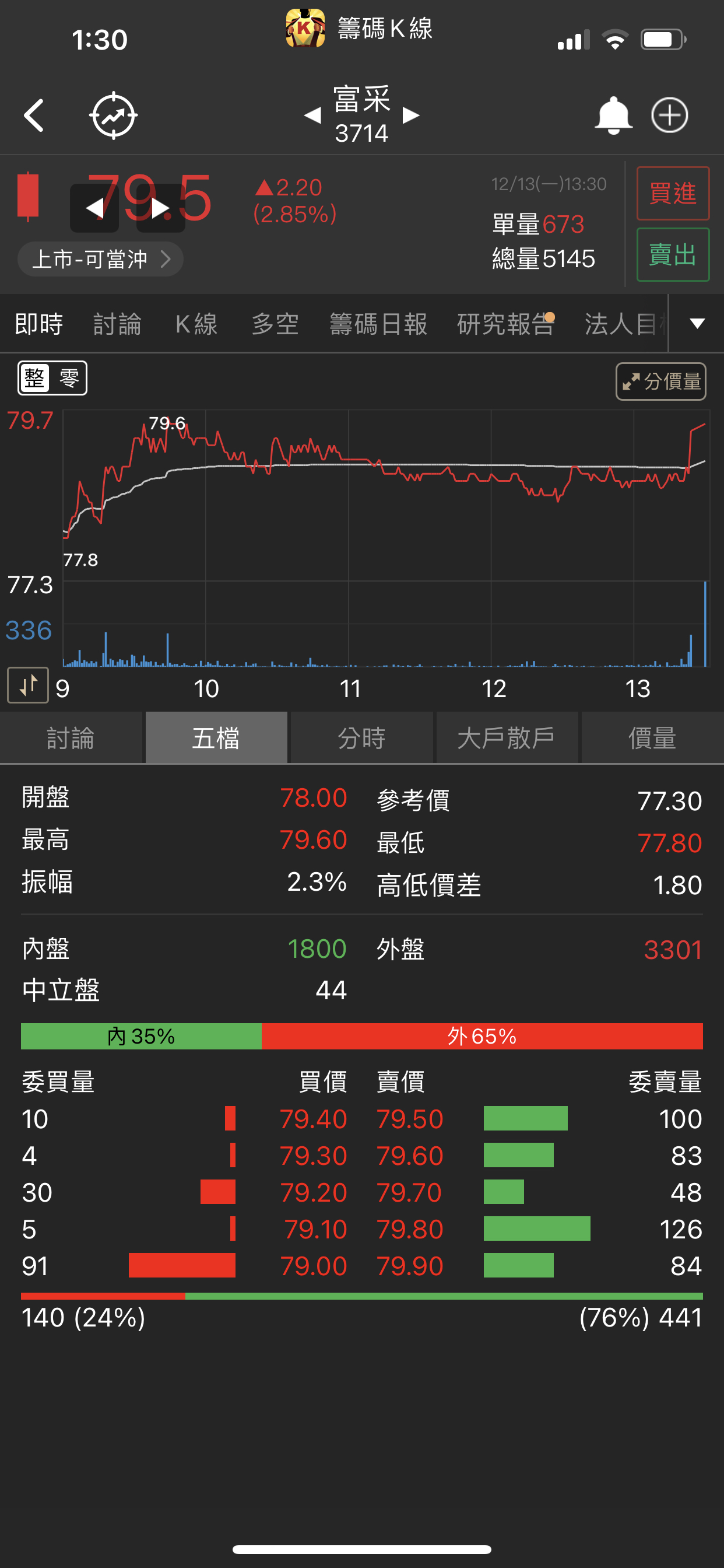Switch to next stock with right arrow

412,115
